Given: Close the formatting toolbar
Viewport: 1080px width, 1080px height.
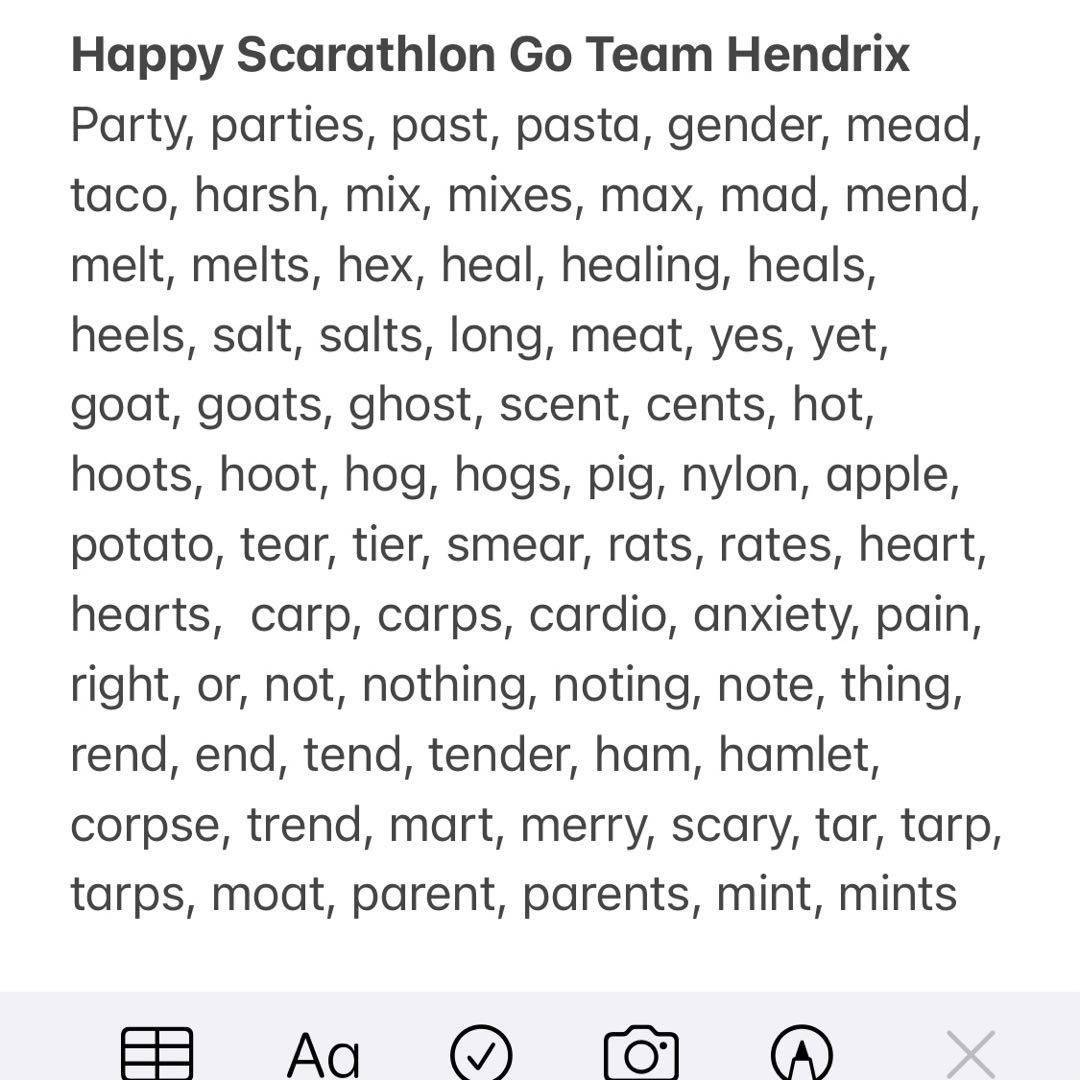Looking at the screenshot, I should [970, 1054].
